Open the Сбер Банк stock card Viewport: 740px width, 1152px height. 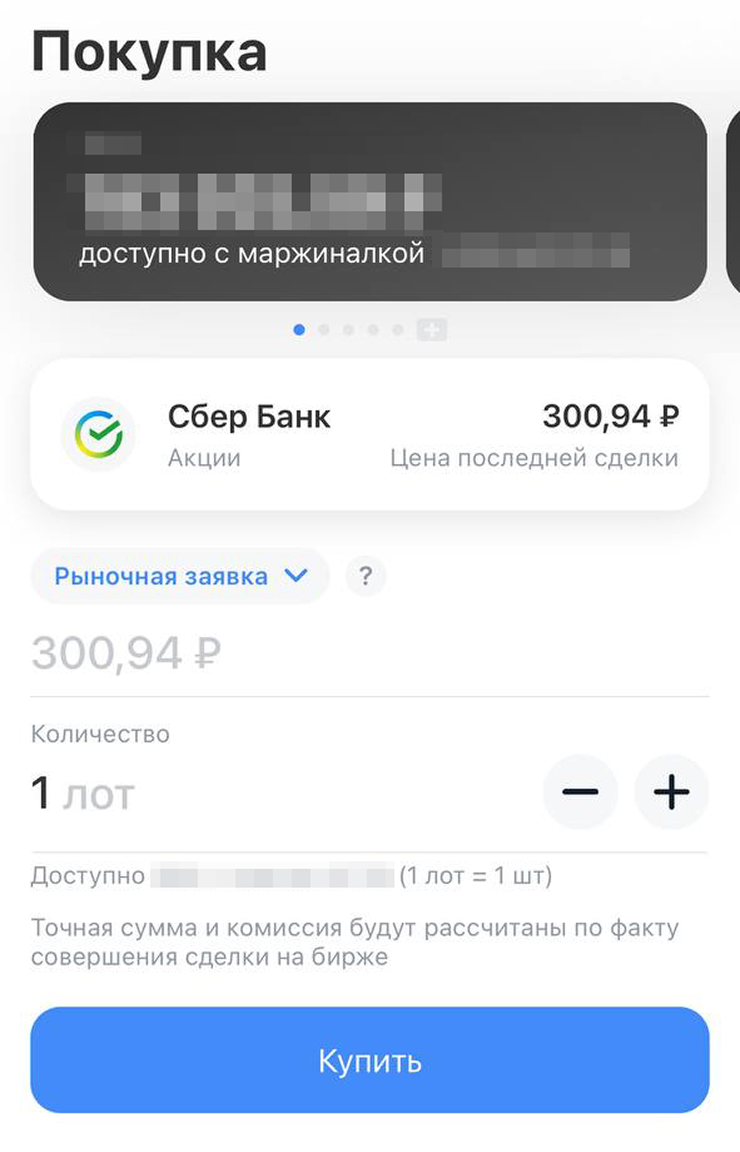coord(370,434)
